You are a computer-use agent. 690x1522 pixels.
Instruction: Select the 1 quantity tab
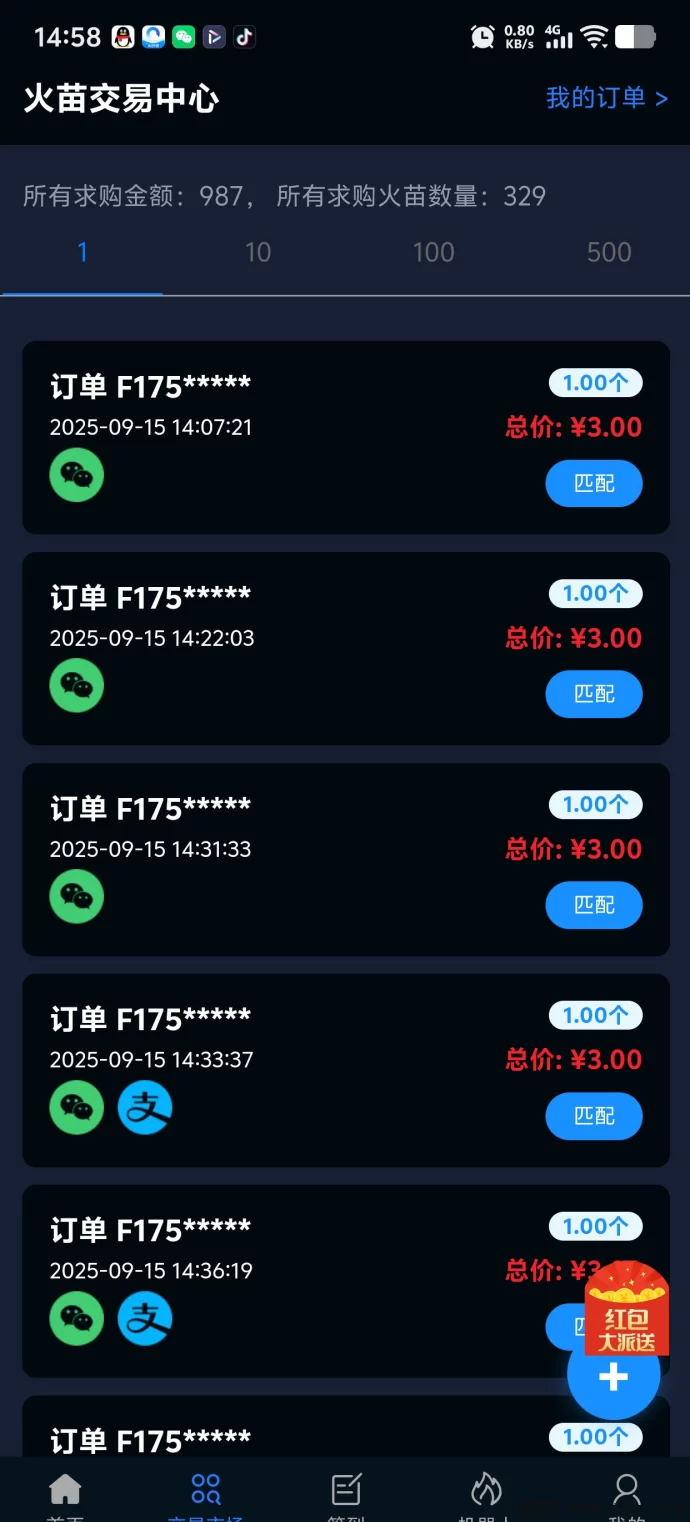(x=82, y=253)
